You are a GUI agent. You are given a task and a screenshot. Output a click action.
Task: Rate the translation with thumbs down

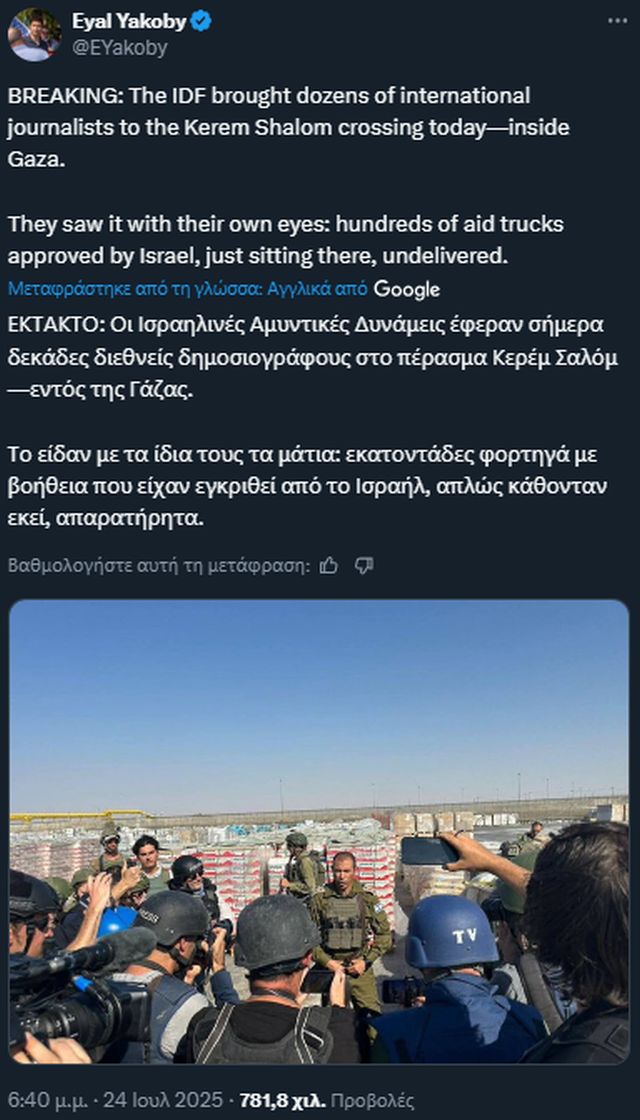tap(364, 565)
